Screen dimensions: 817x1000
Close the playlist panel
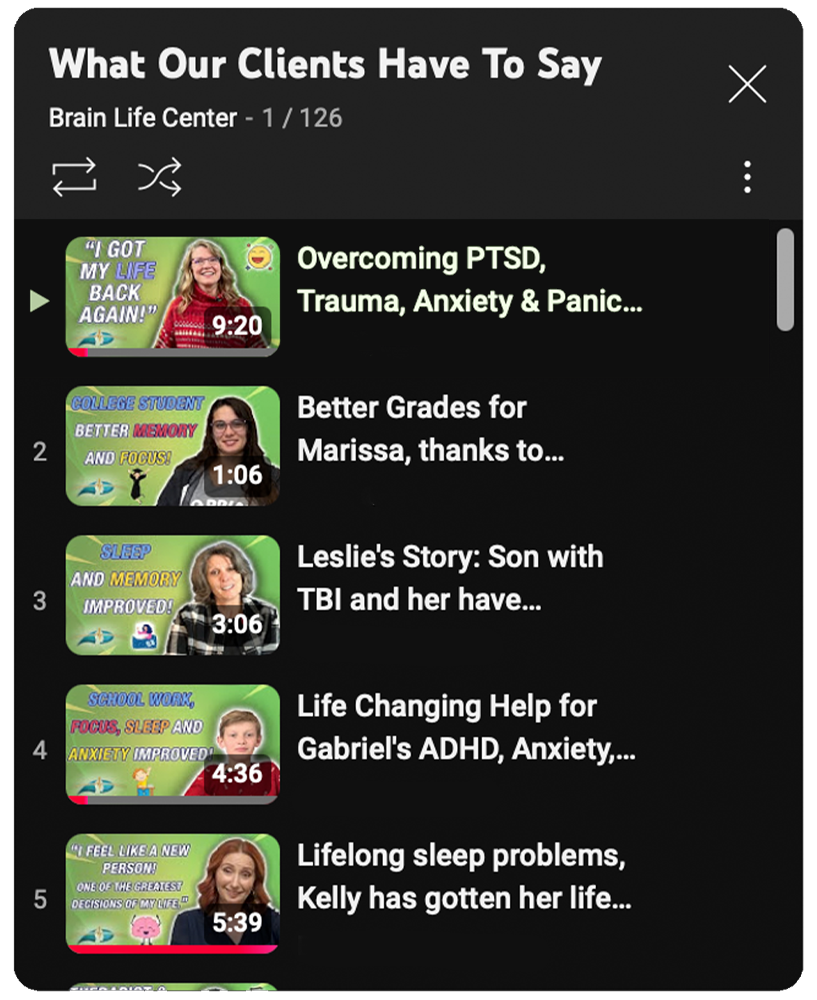point(747,85)
